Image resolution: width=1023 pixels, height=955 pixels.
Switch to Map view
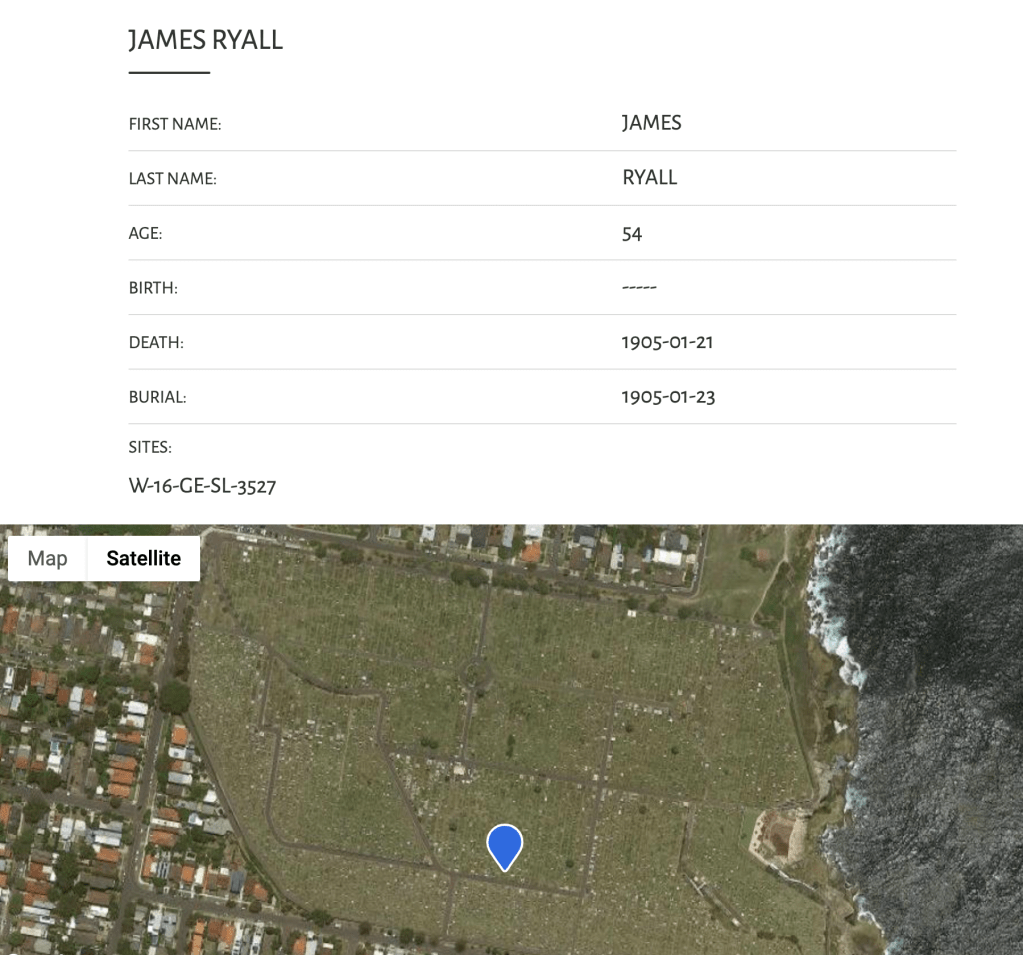48,558
